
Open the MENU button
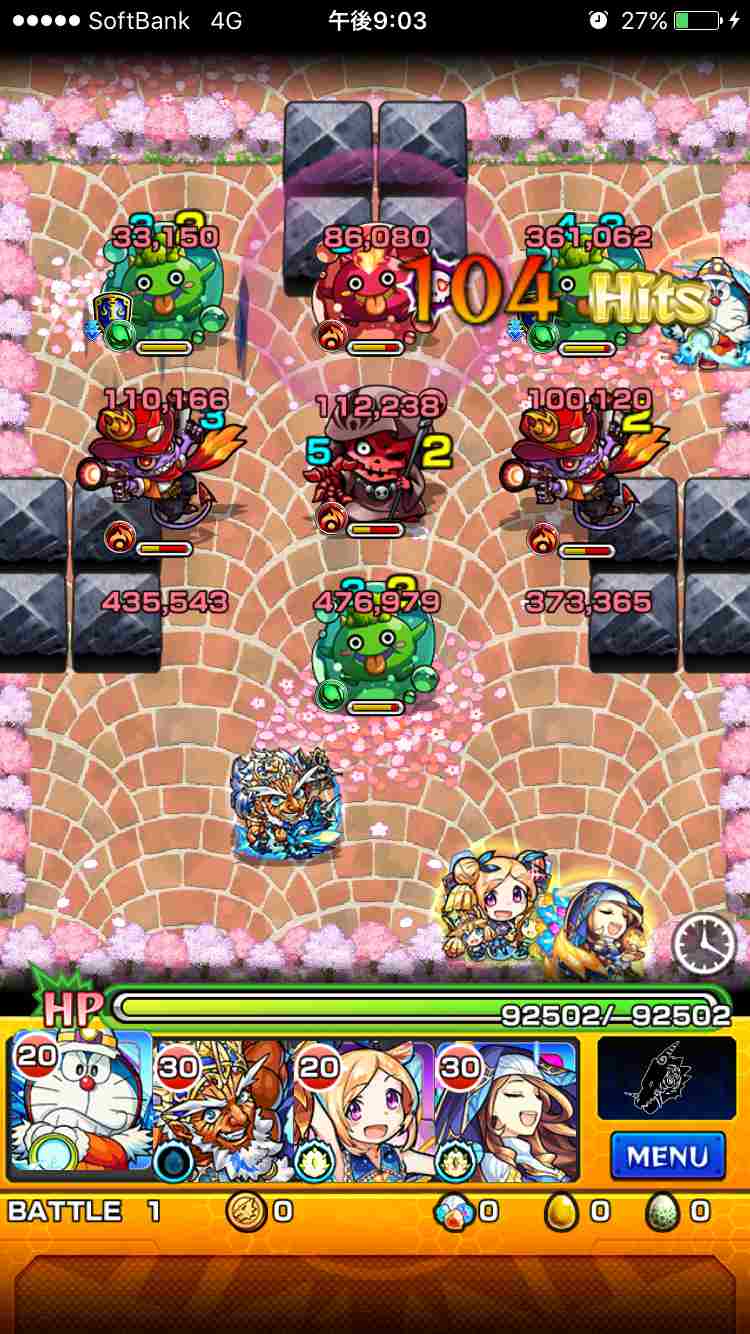[665, 1156]
